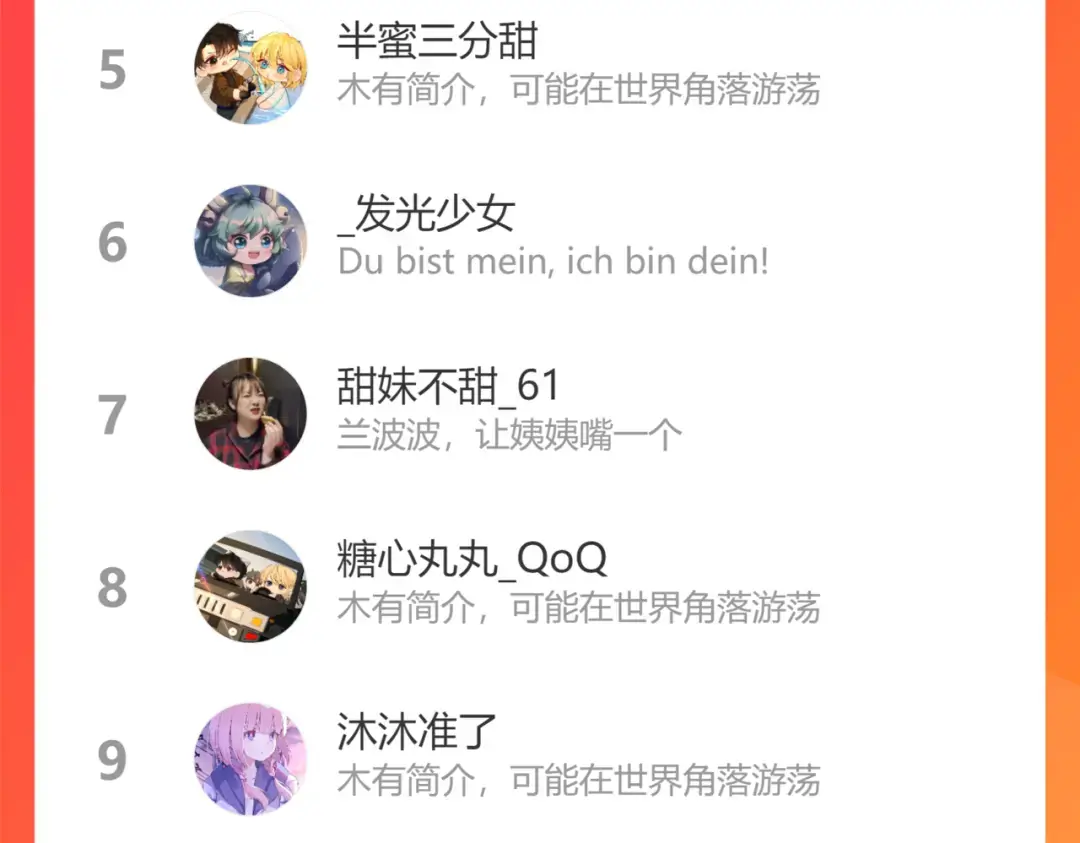View 糖心丸丸_QoQ's profile
1080x843 pixels.
click(539, 587)
